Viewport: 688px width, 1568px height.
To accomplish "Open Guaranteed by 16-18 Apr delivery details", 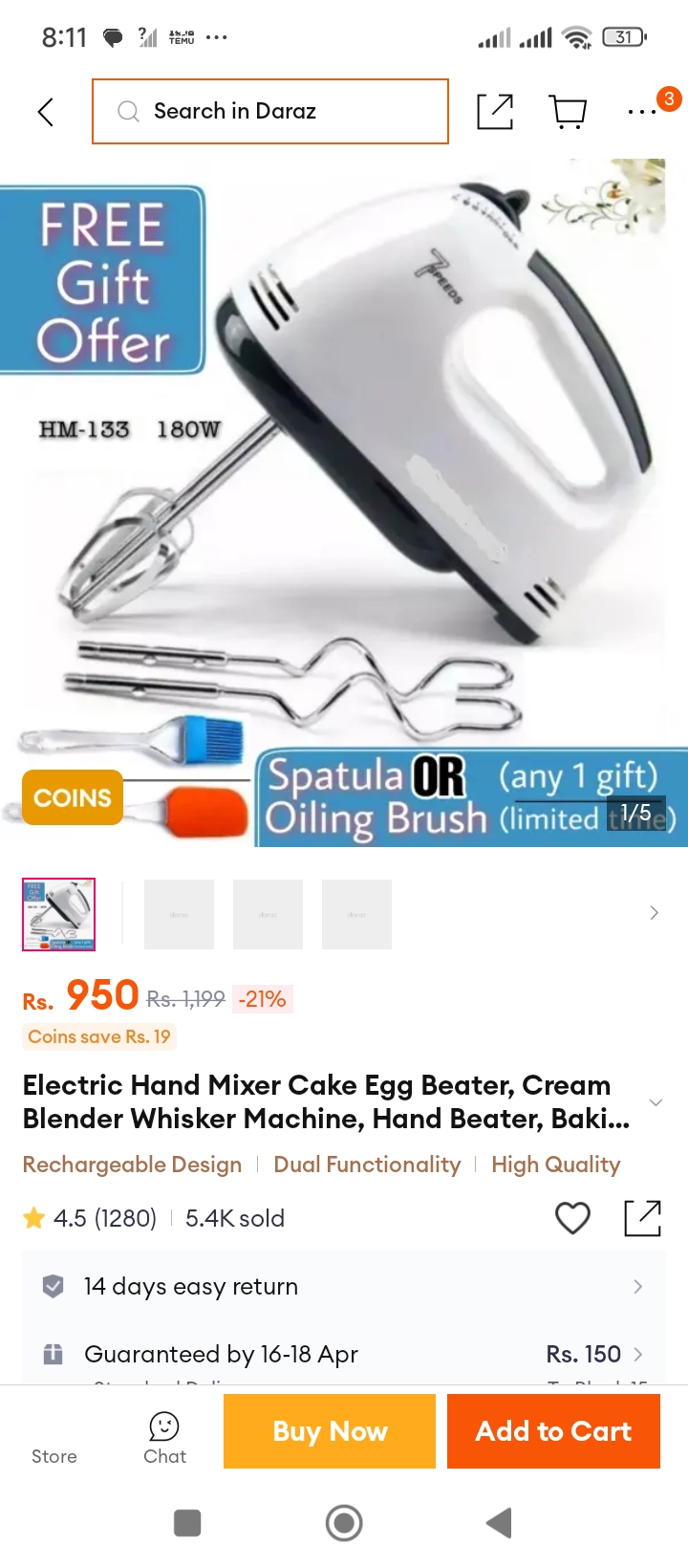I will click(x=344, y=1354).
